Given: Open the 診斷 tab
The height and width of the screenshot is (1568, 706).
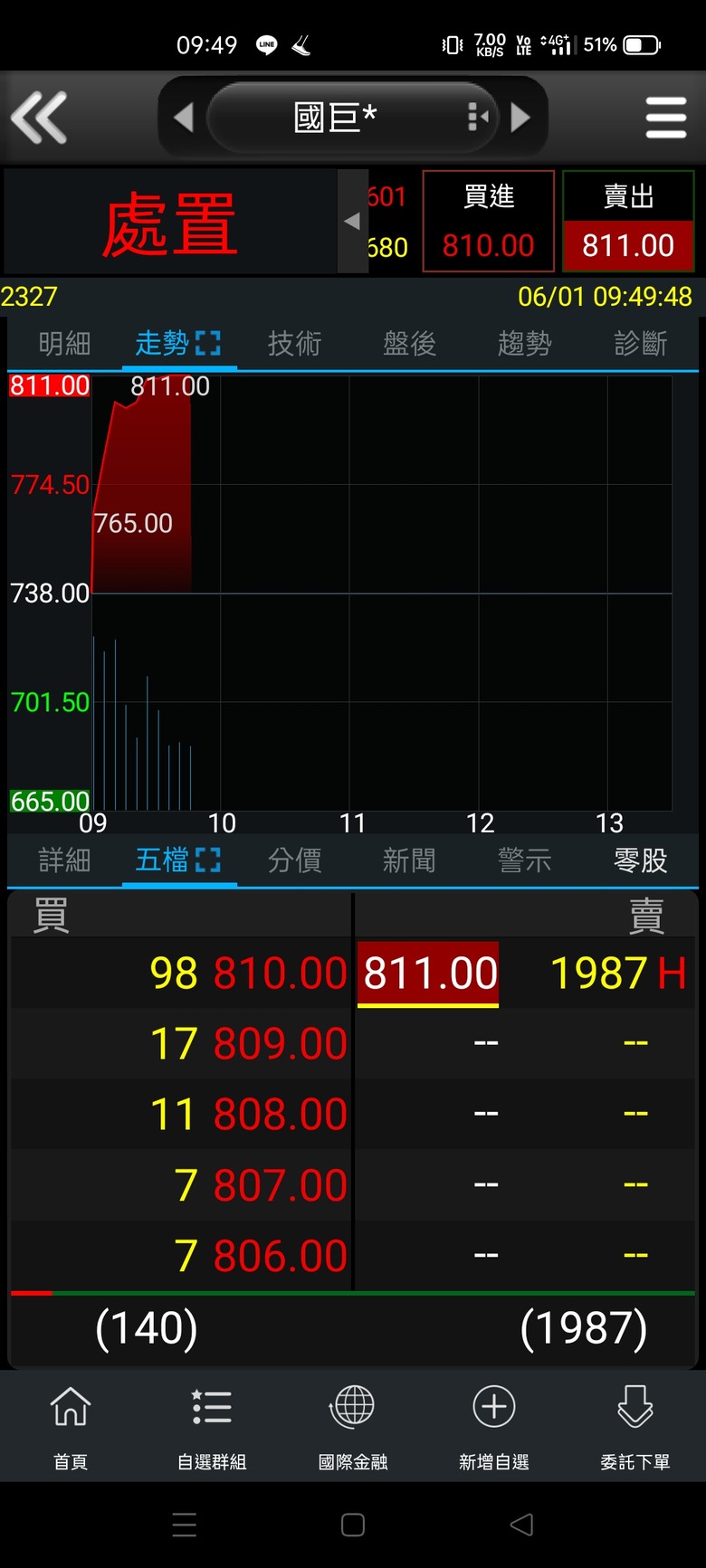Looking at the screenshot, I should [x=640, y=344].
